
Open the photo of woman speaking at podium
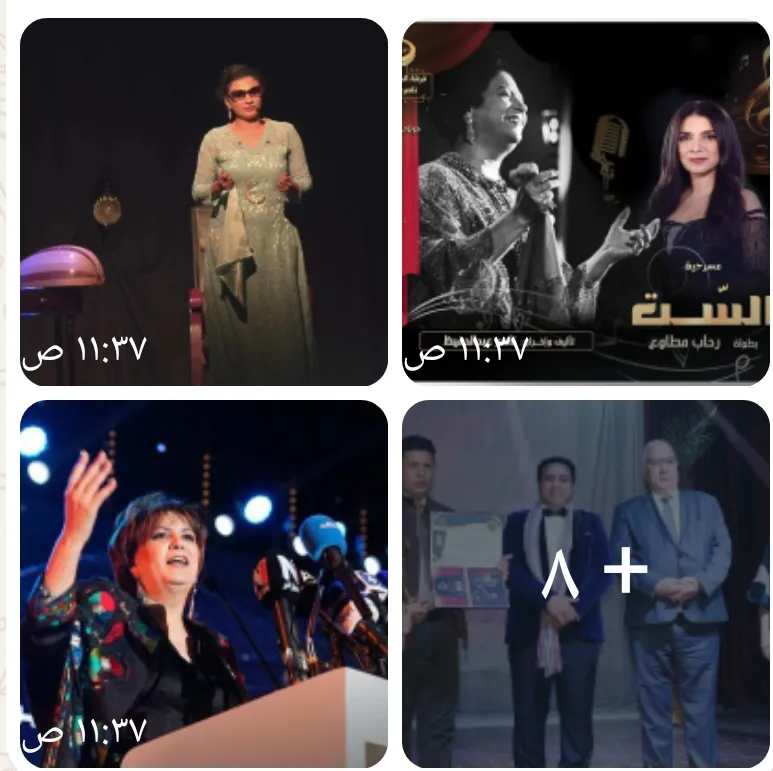(x=203, y=583)
